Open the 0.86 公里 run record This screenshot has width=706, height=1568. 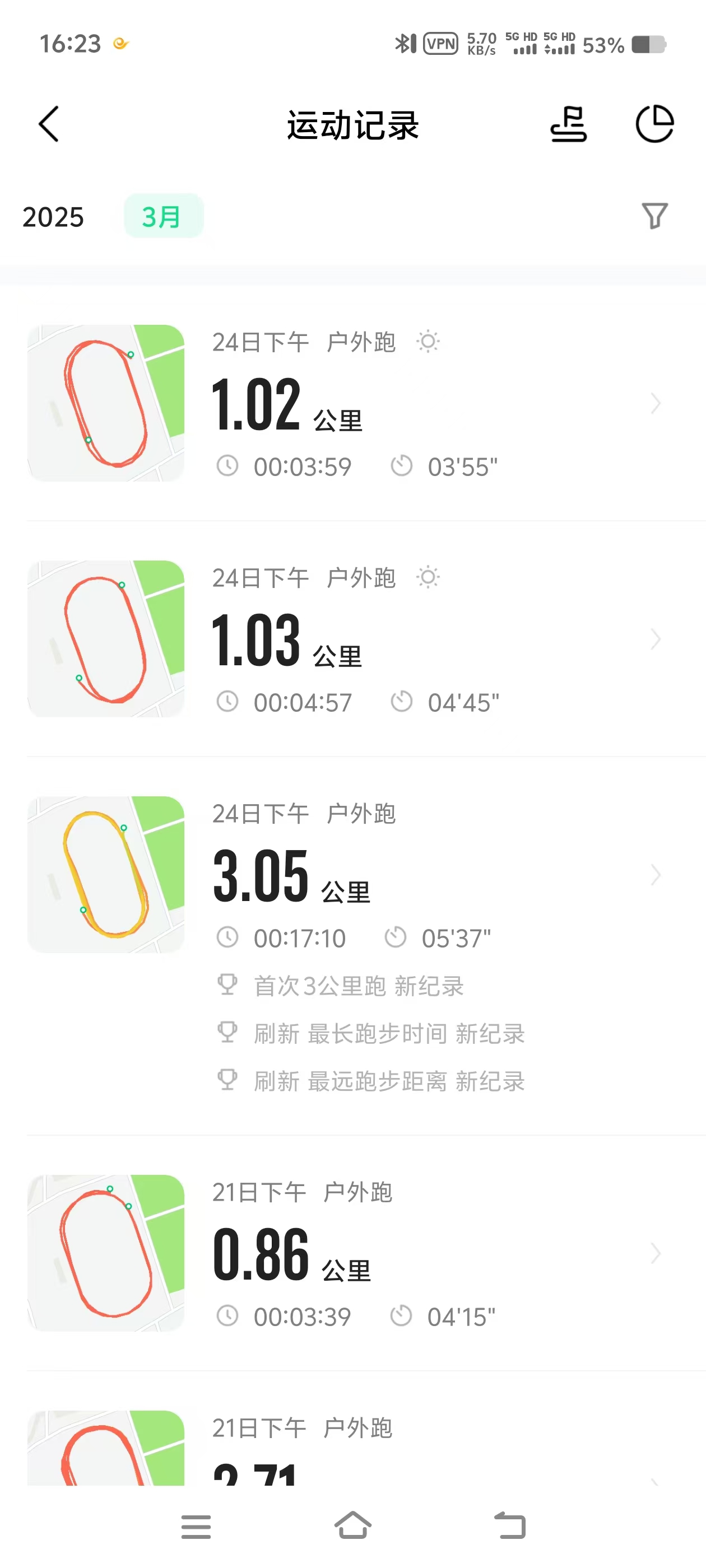365,1253
